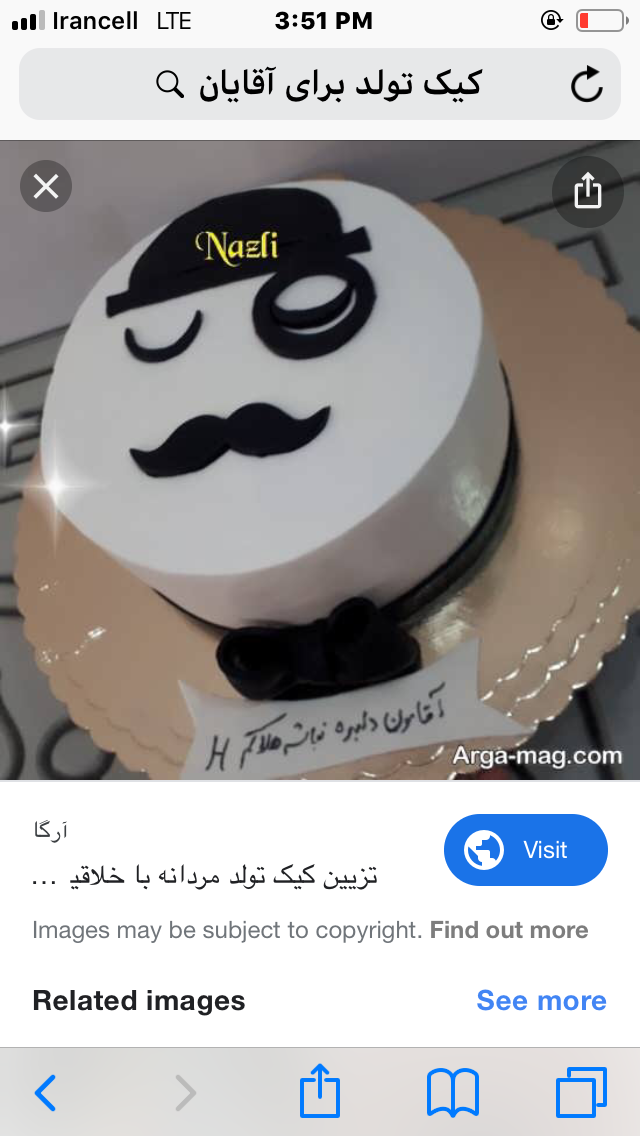The width and height of the screenshot is (640, 1136).
Task: Visit the Arga website
Action: click(525, 850)
